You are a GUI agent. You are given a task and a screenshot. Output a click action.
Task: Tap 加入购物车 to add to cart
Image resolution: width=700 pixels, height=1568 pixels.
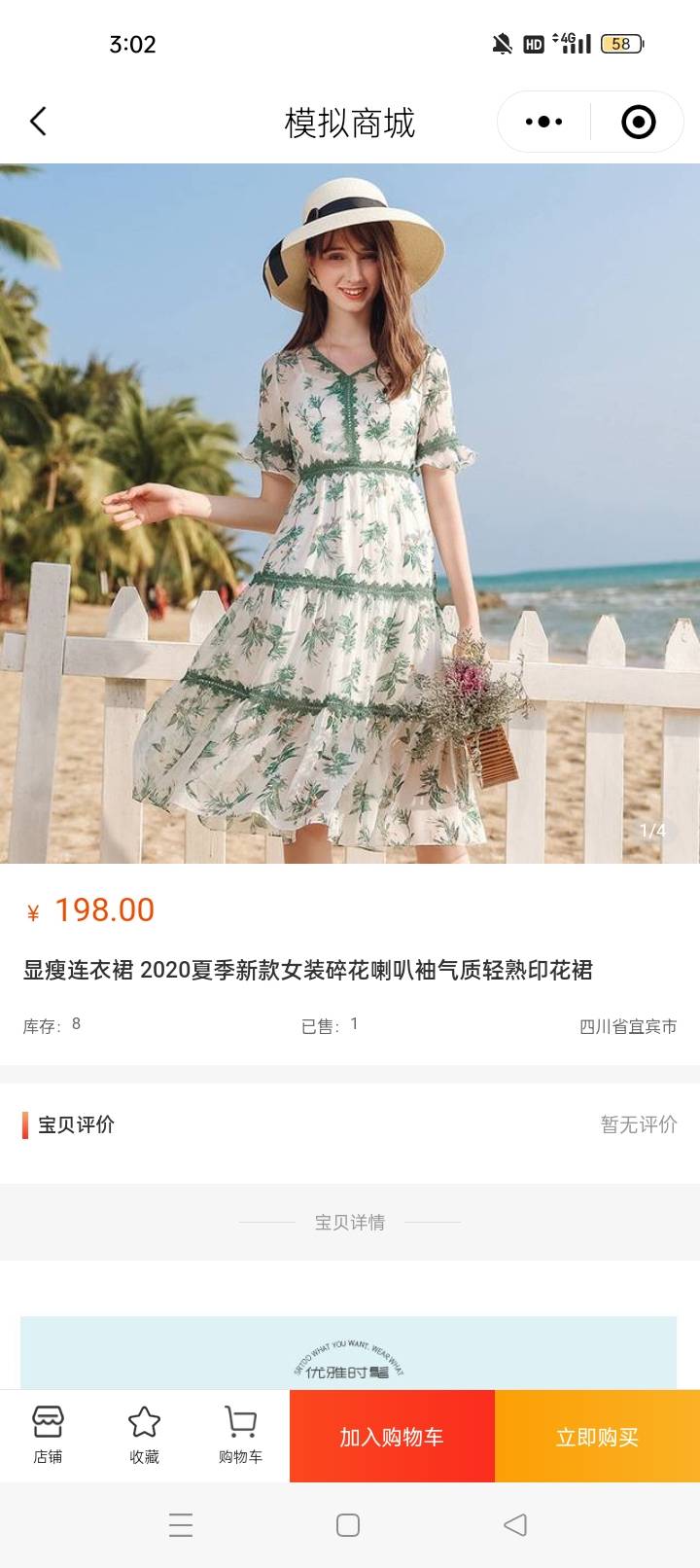tap(392, 1437)
